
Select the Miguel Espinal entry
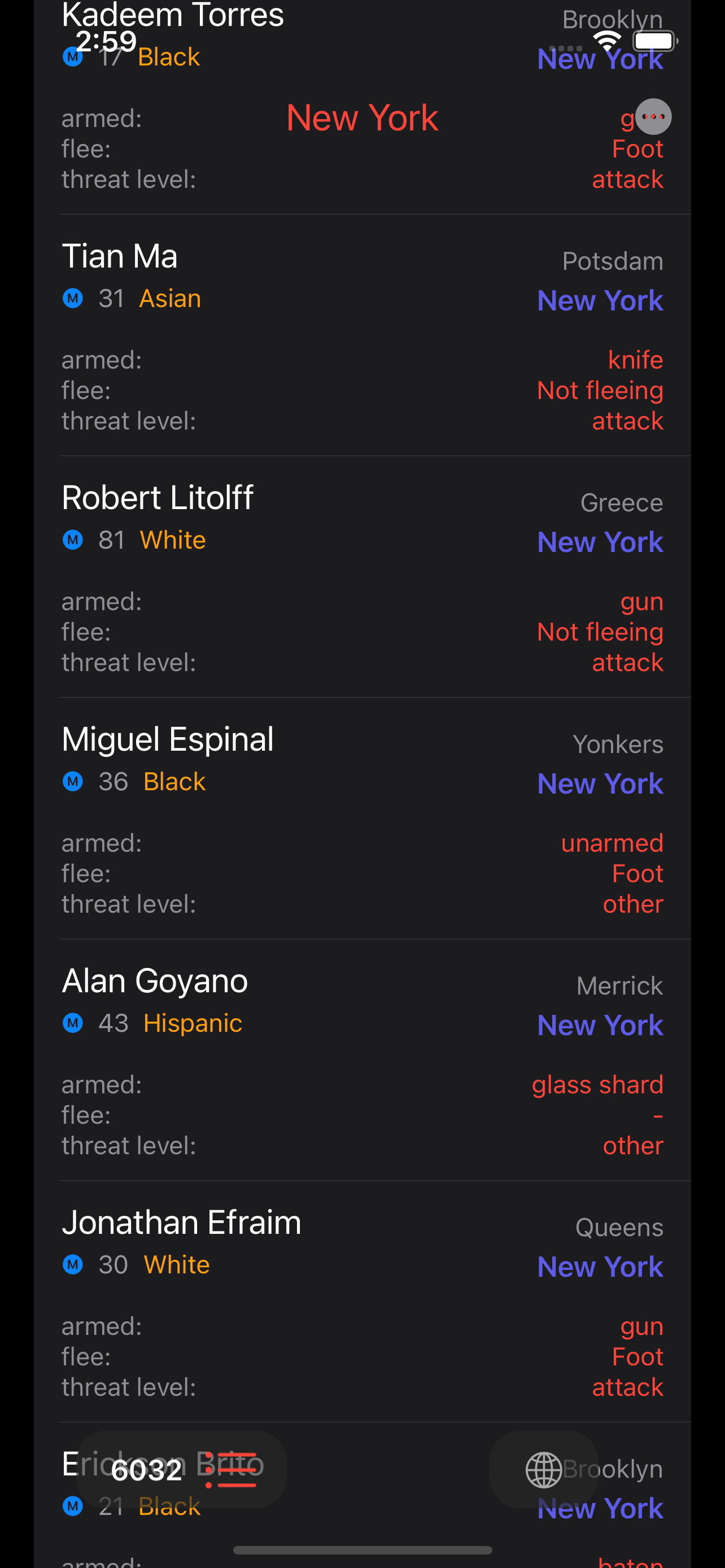[x=362, y=818]
